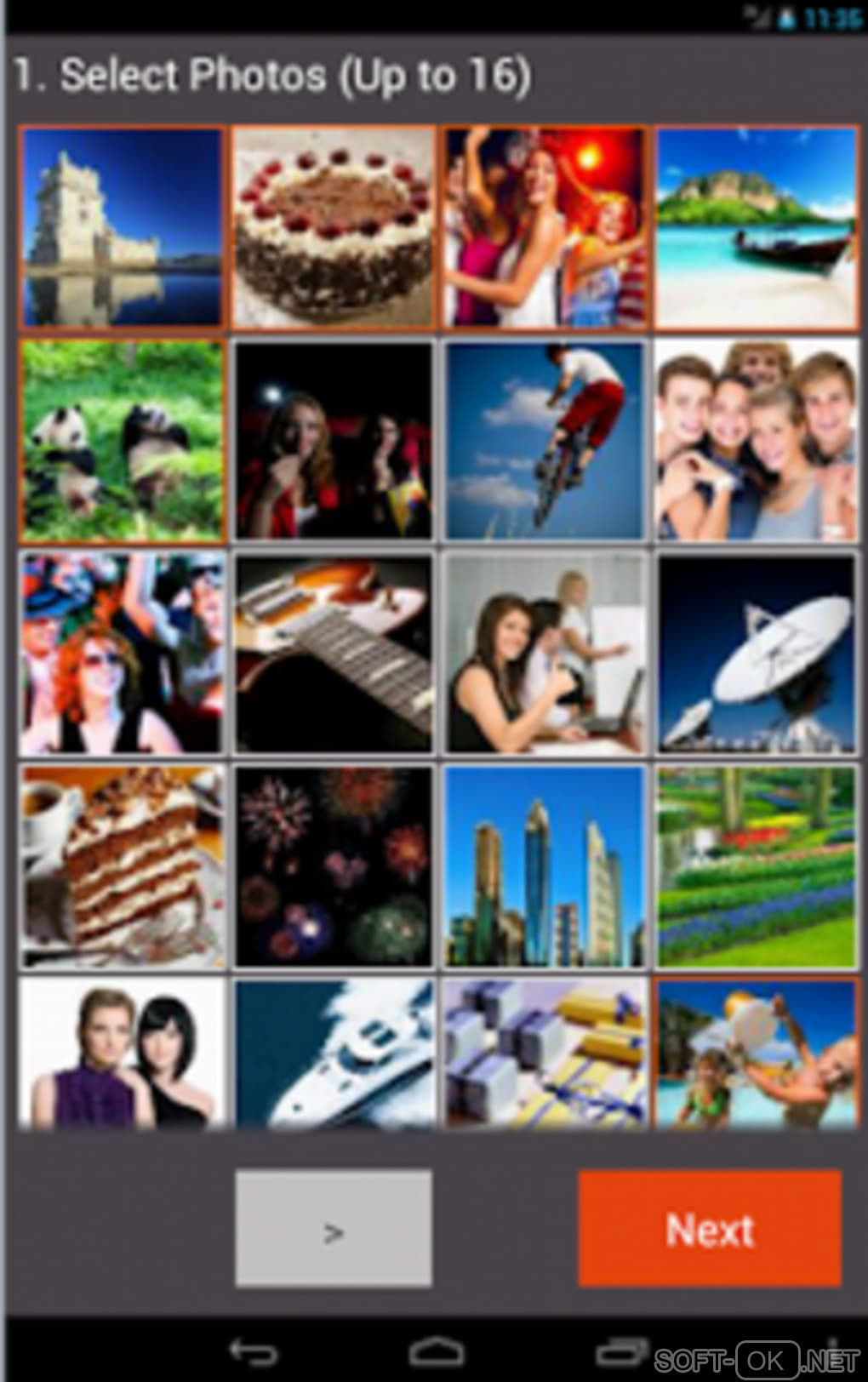Viewport: 868px width, 1382px height.
Task: Select the women at laptop photo
Action: (545, 654)
